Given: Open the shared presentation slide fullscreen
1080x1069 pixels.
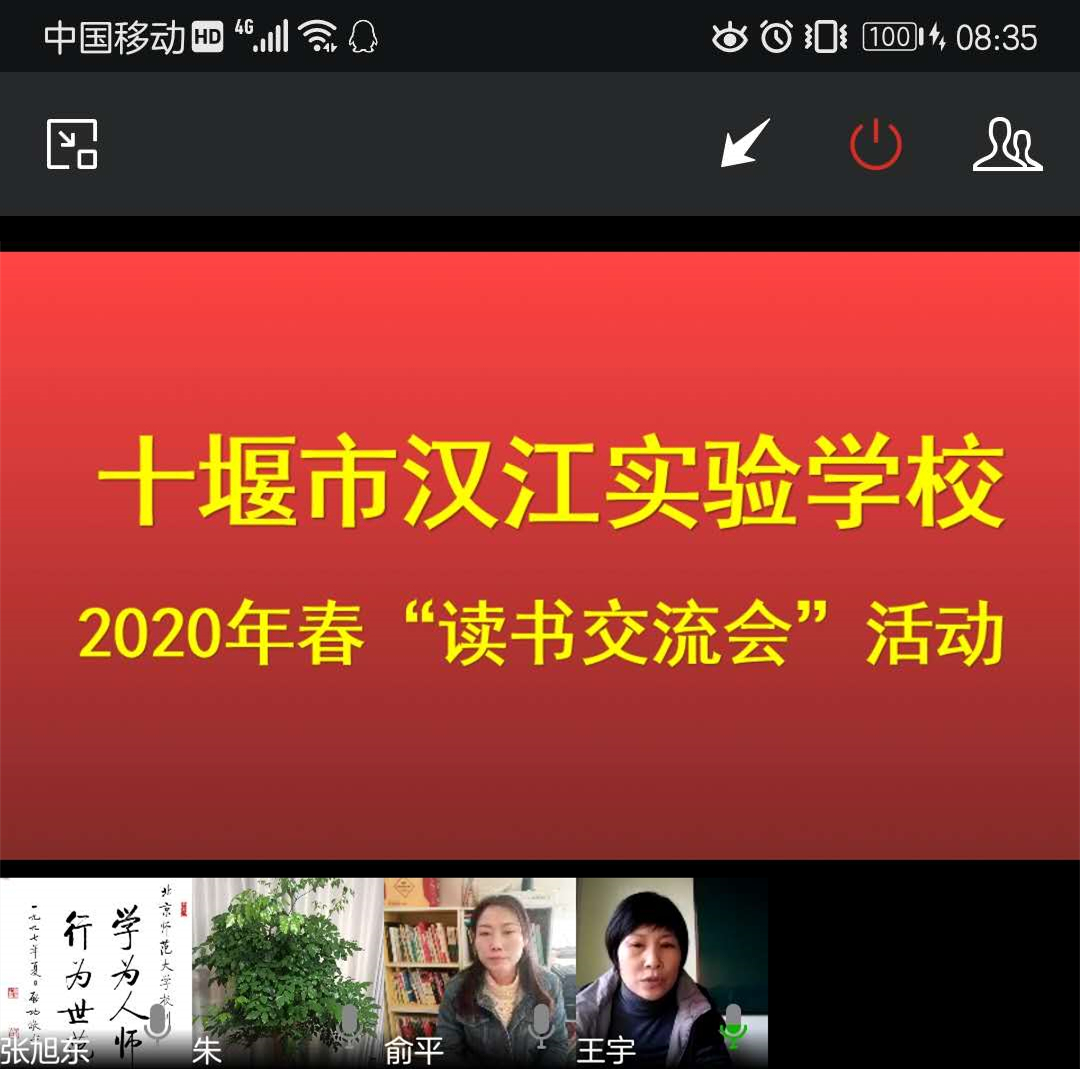Looking at the screenshot, I should (540, 555).
